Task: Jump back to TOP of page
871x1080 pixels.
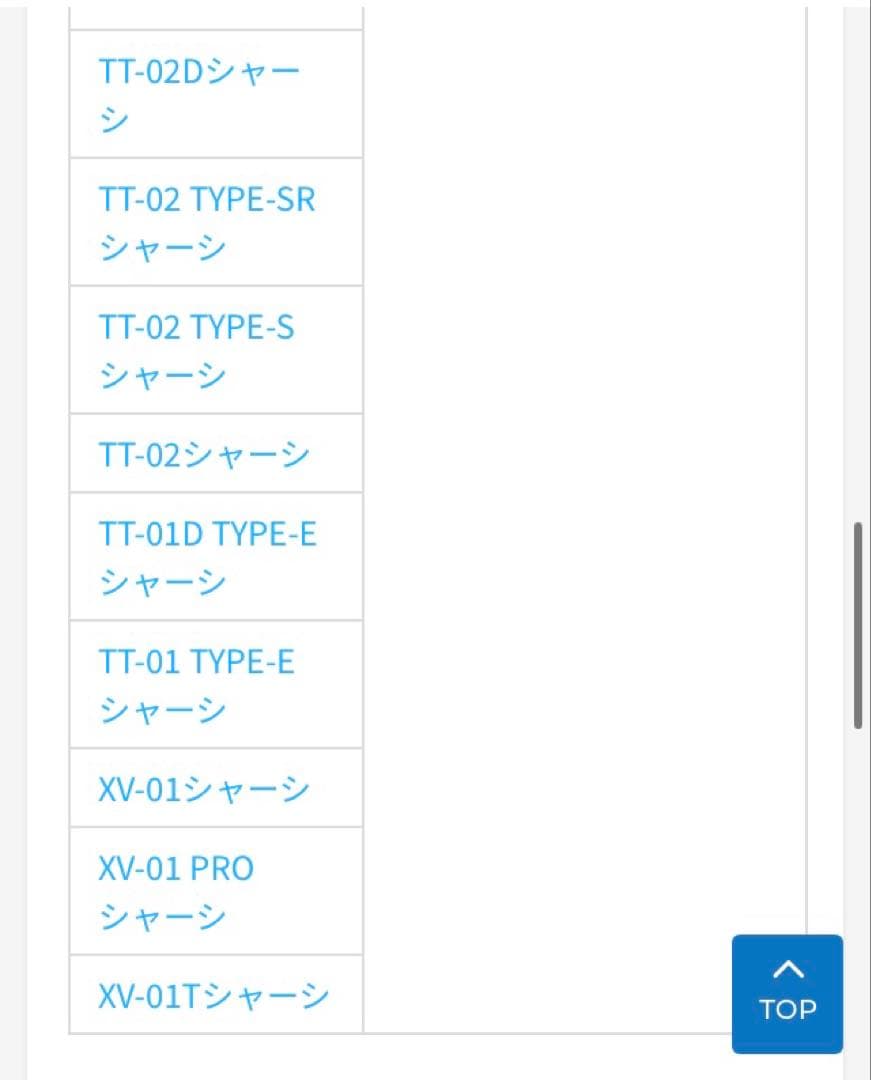Action: (787, 993)
